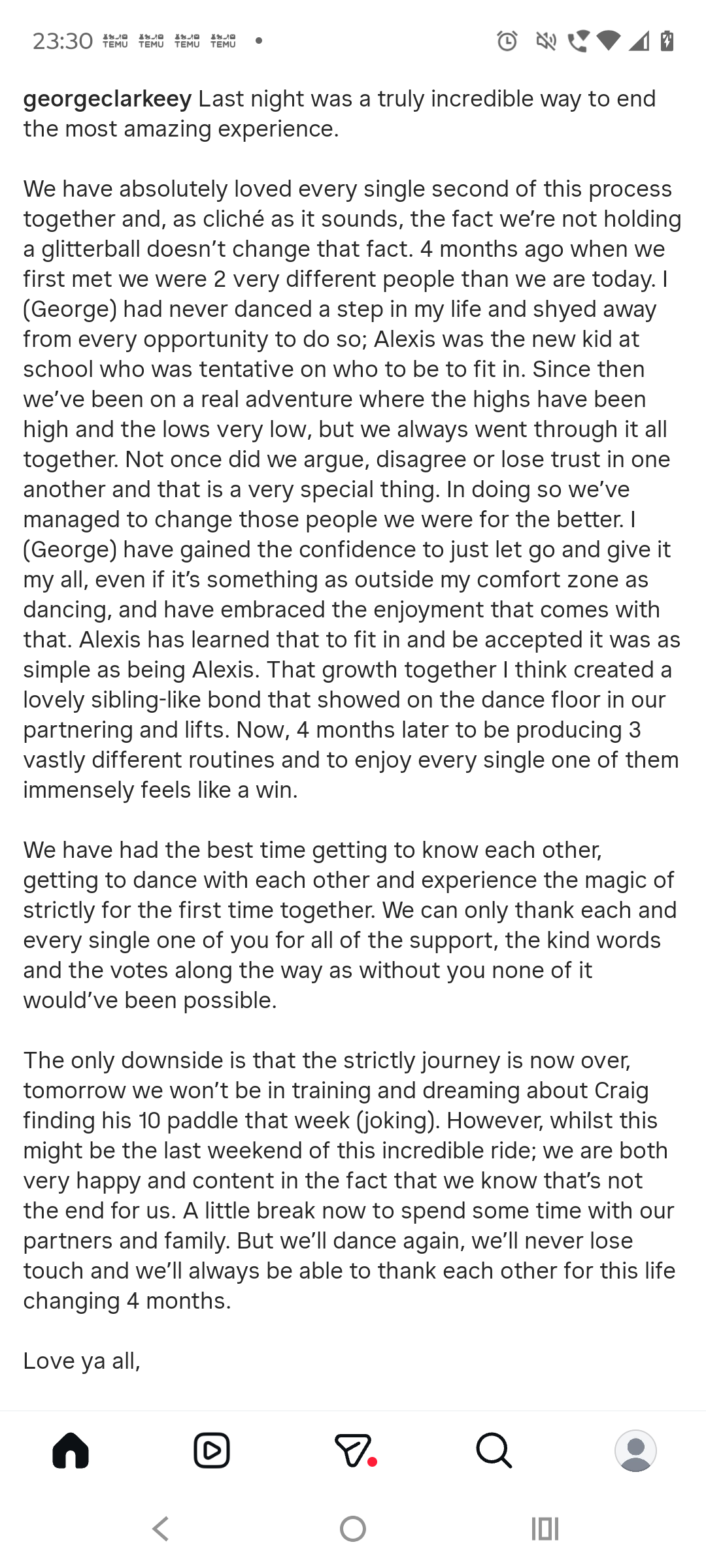The width and height of the screenshot is (706, 1568).
Task: Open the search and explore tab
Action: click(494, 1450)
